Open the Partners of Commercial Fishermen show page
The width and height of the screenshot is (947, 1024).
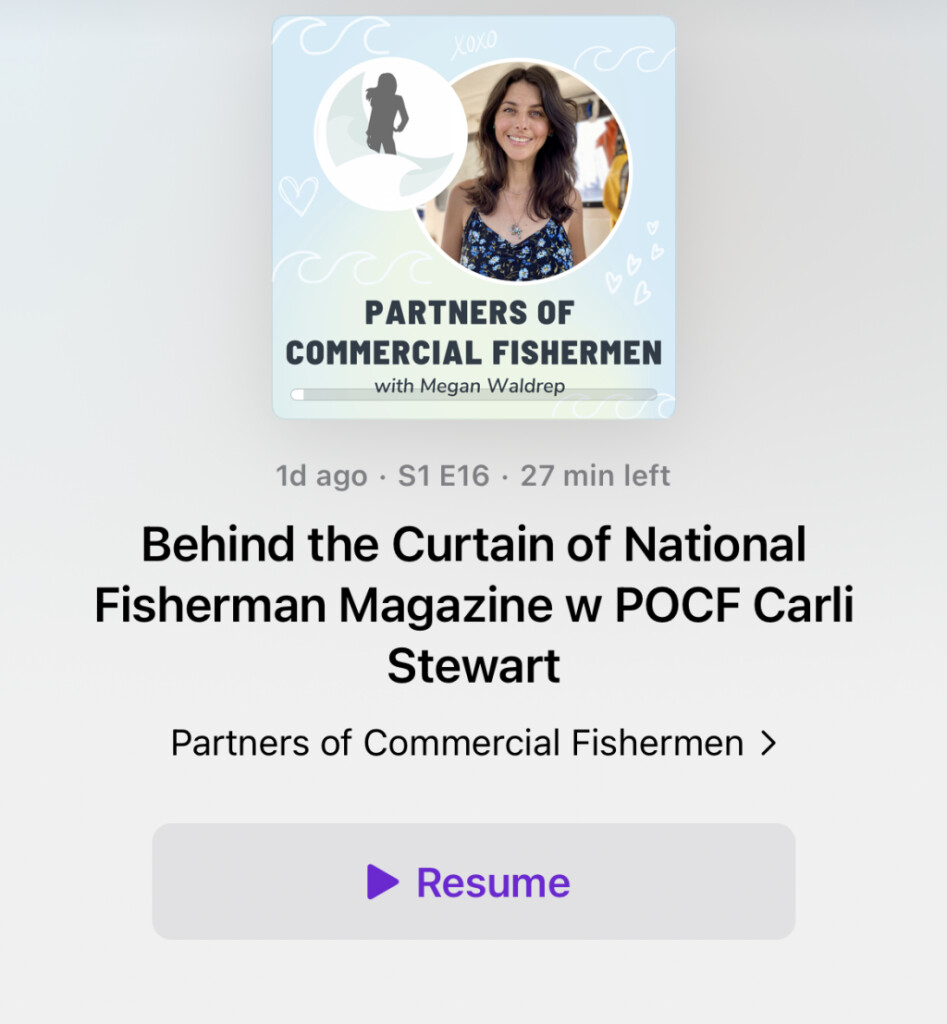click(x=473, y=743)
